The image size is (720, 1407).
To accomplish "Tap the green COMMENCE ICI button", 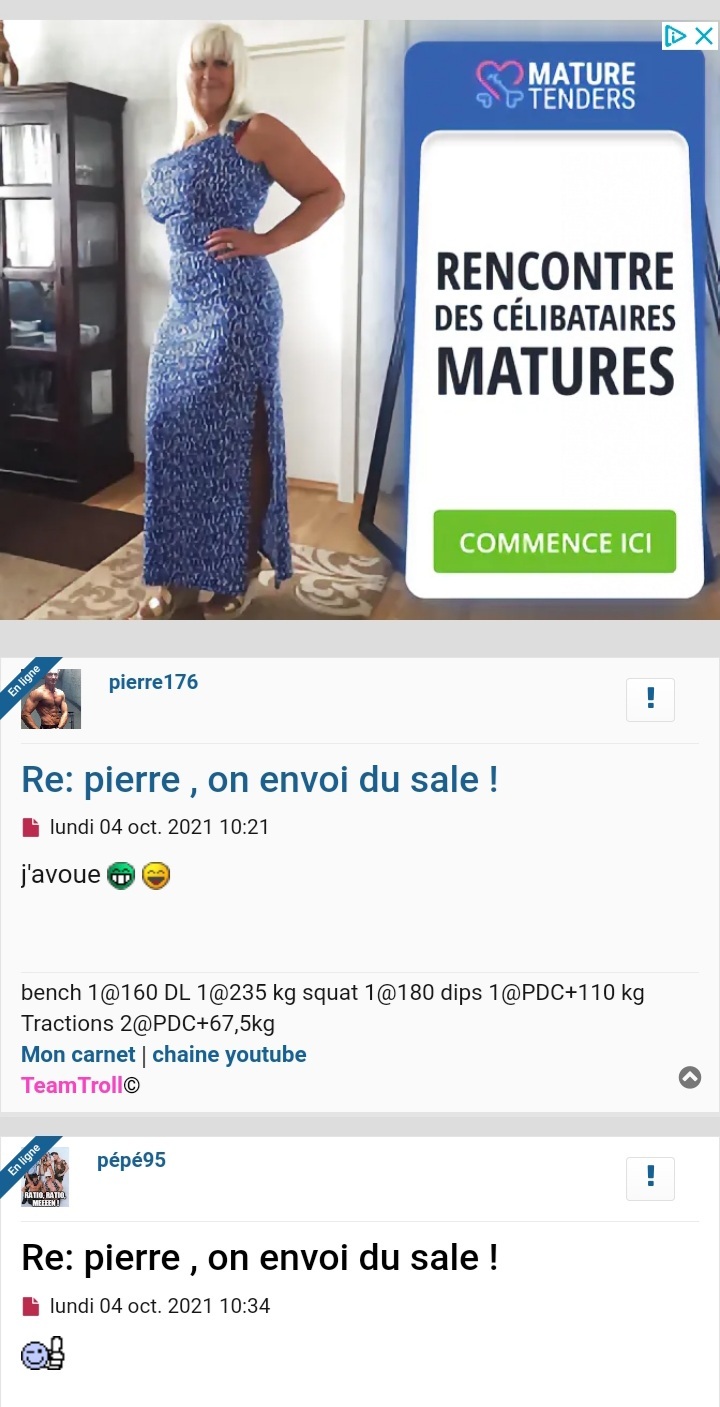I will coord(554,542).
